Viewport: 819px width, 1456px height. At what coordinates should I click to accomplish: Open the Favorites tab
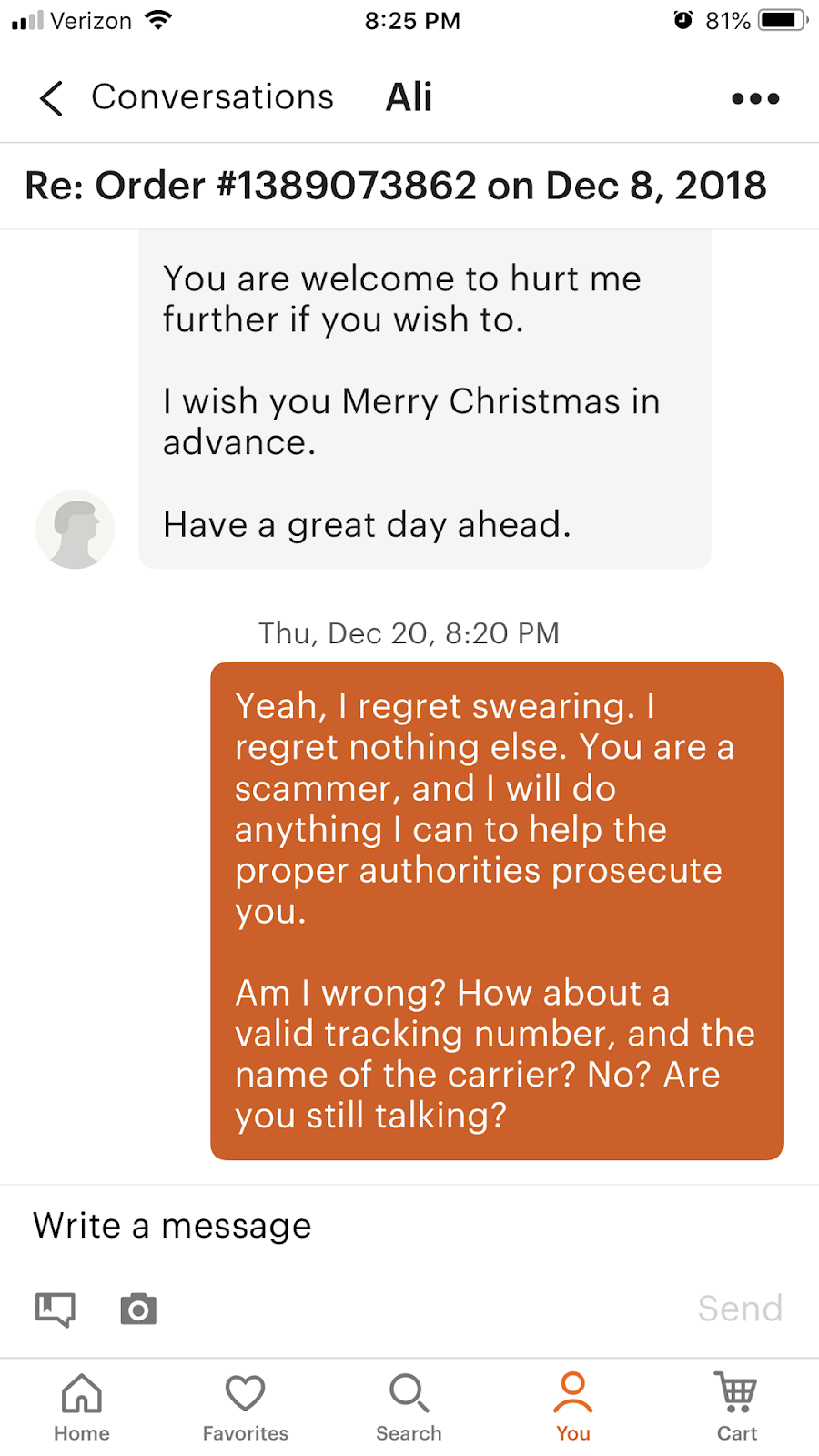point(246,1407)
